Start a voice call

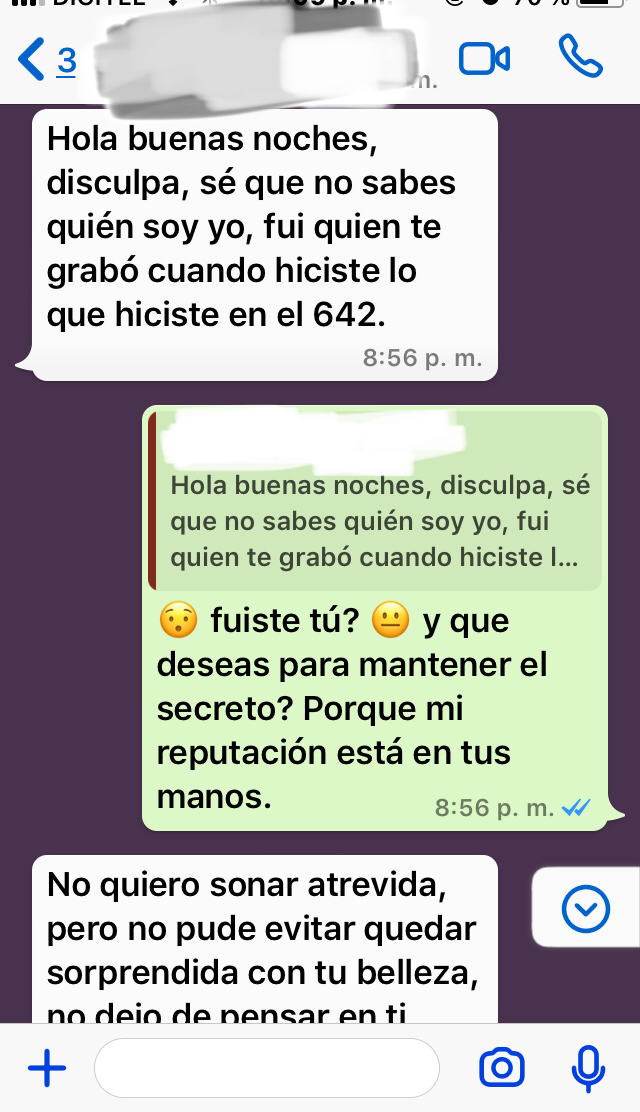click(580, 58)
